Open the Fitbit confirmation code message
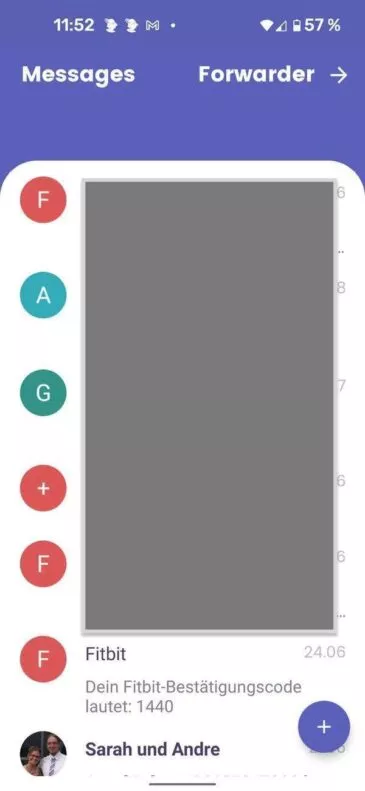The width and height of the screenshot is (365, 791). pyautogui.click(x=182, y=679)
